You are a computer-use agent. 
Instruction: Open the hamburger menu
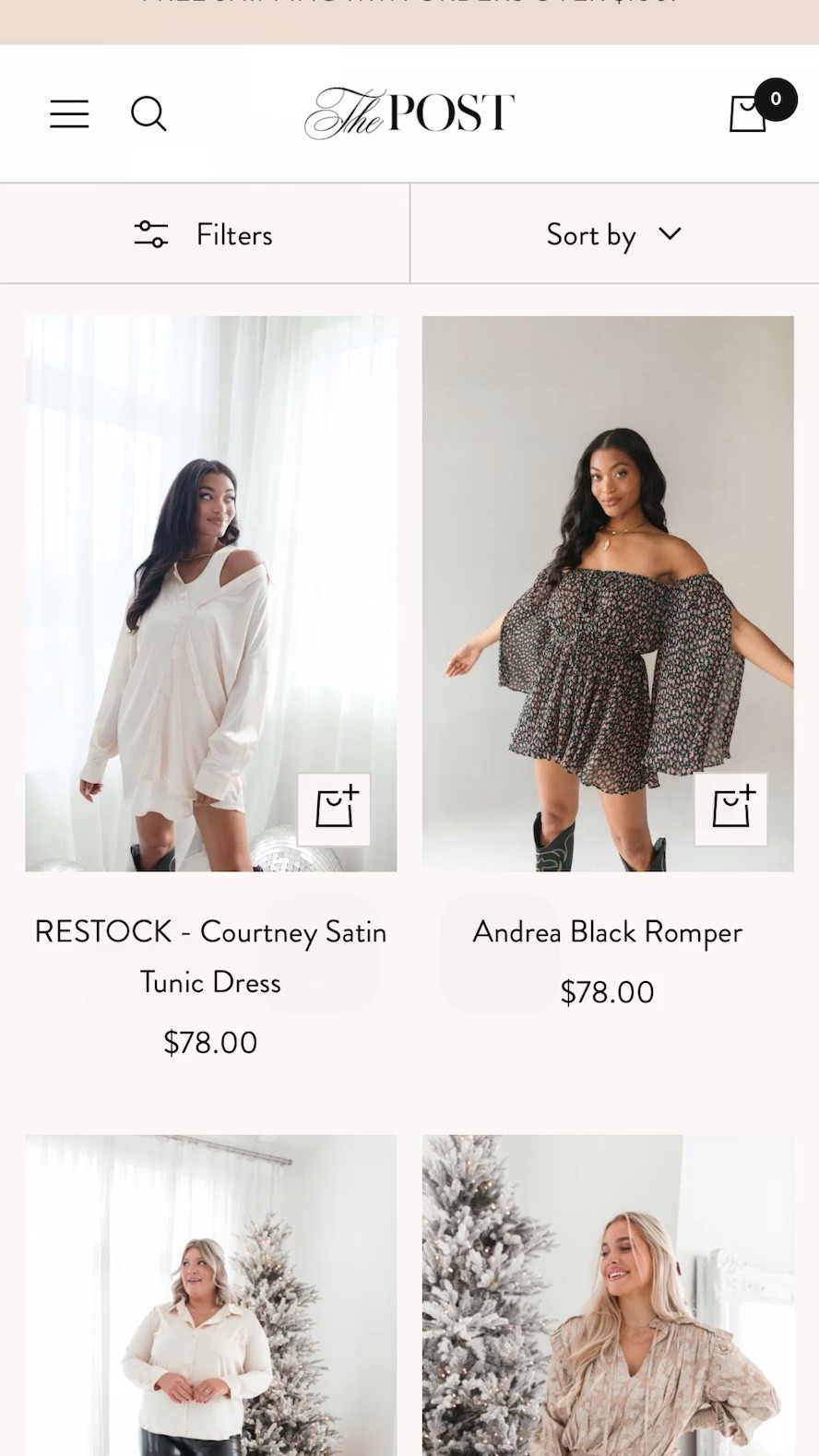(x=69, y=114)
